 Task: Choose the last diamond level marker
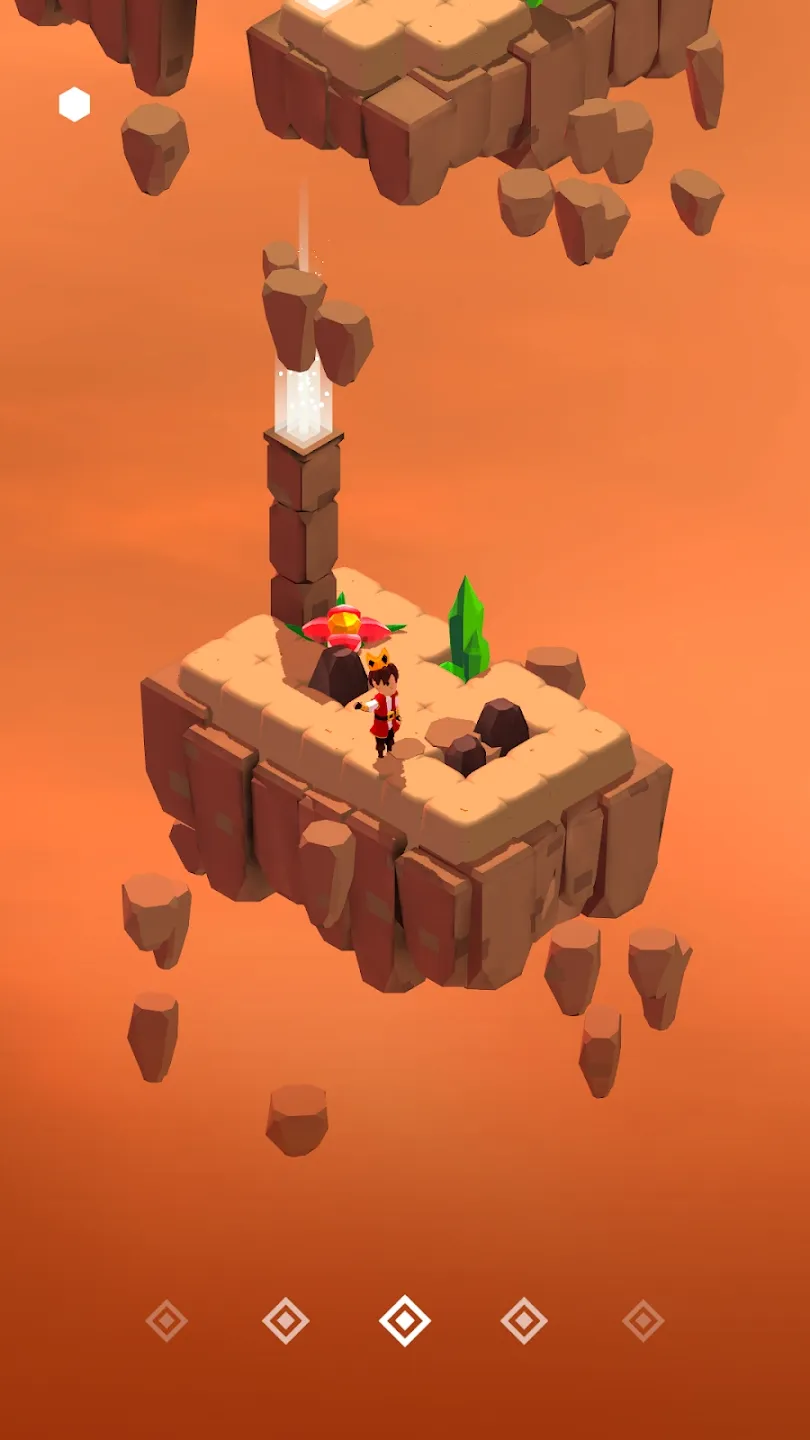pos(643,1321)
